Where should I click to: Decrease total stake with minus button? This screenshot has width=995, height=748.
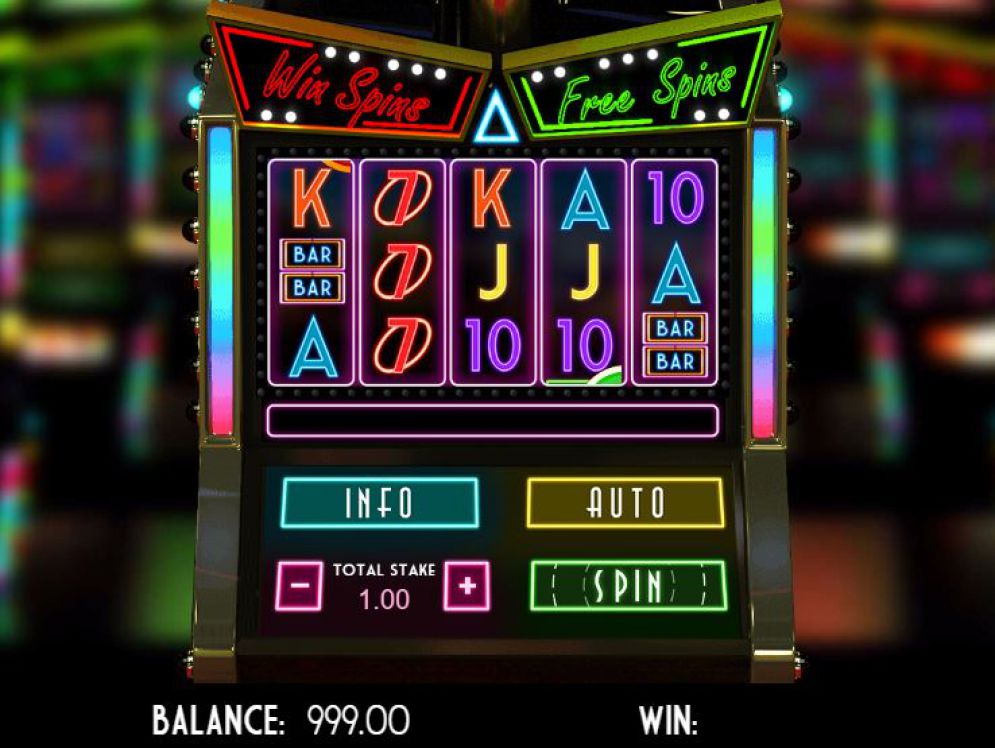coord(298,586)
